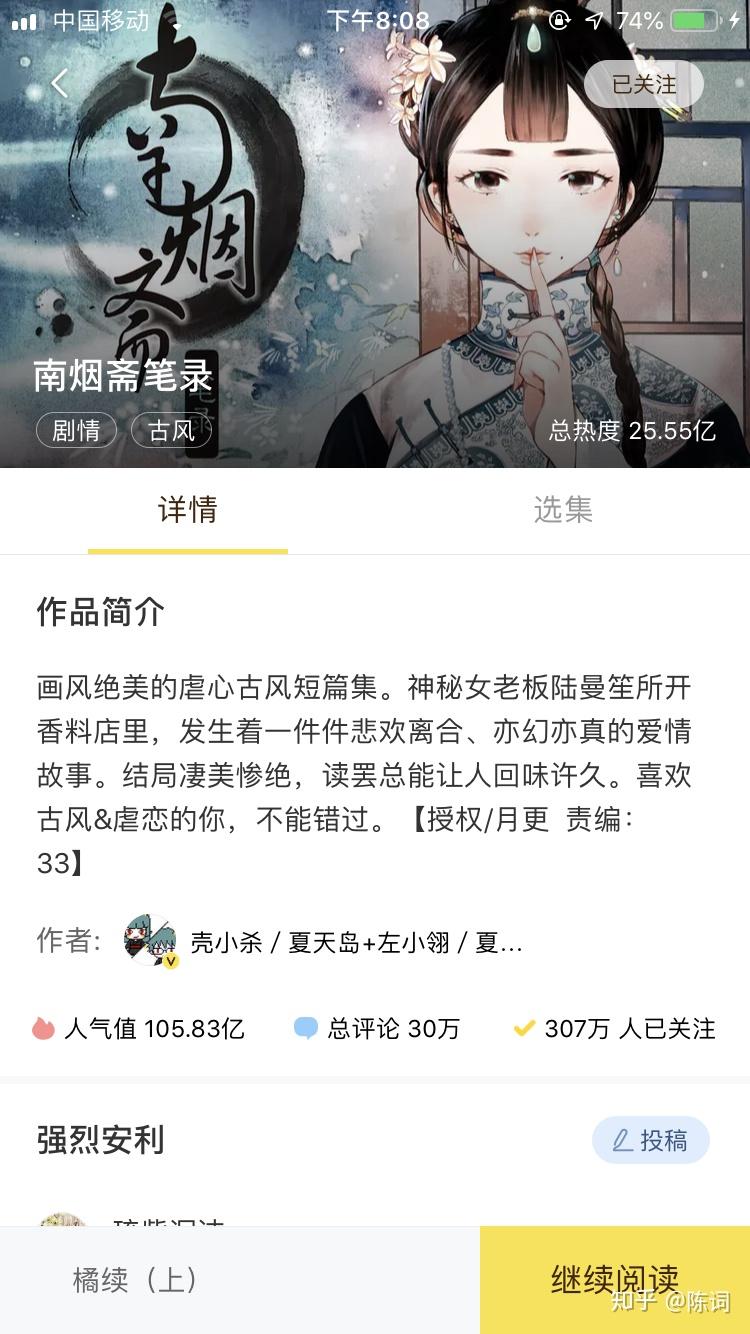This screenshot has height=1334, width=750.
Task: Go back using the top-left arrow
Action: 60,84
